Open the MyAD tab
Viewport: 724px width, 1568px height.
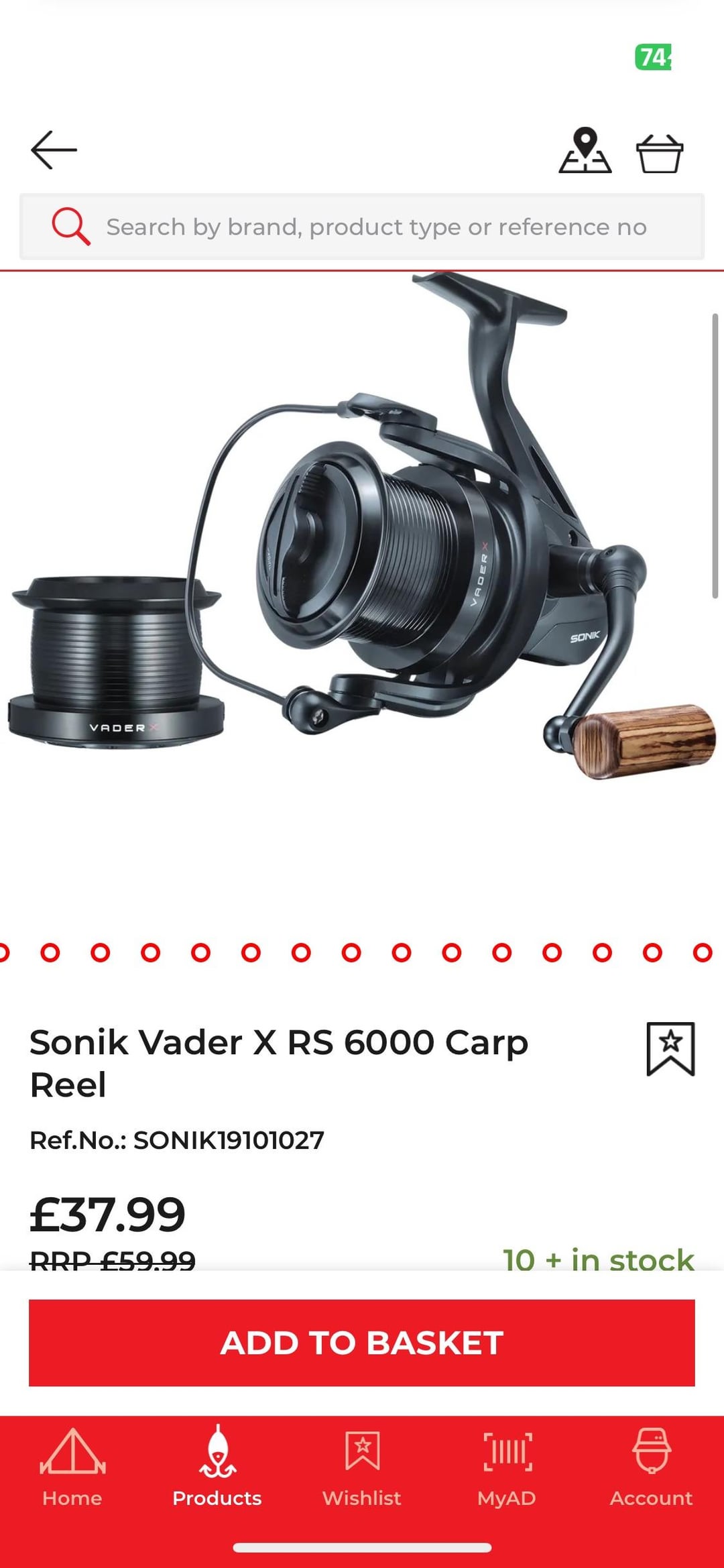[507, 1468]
